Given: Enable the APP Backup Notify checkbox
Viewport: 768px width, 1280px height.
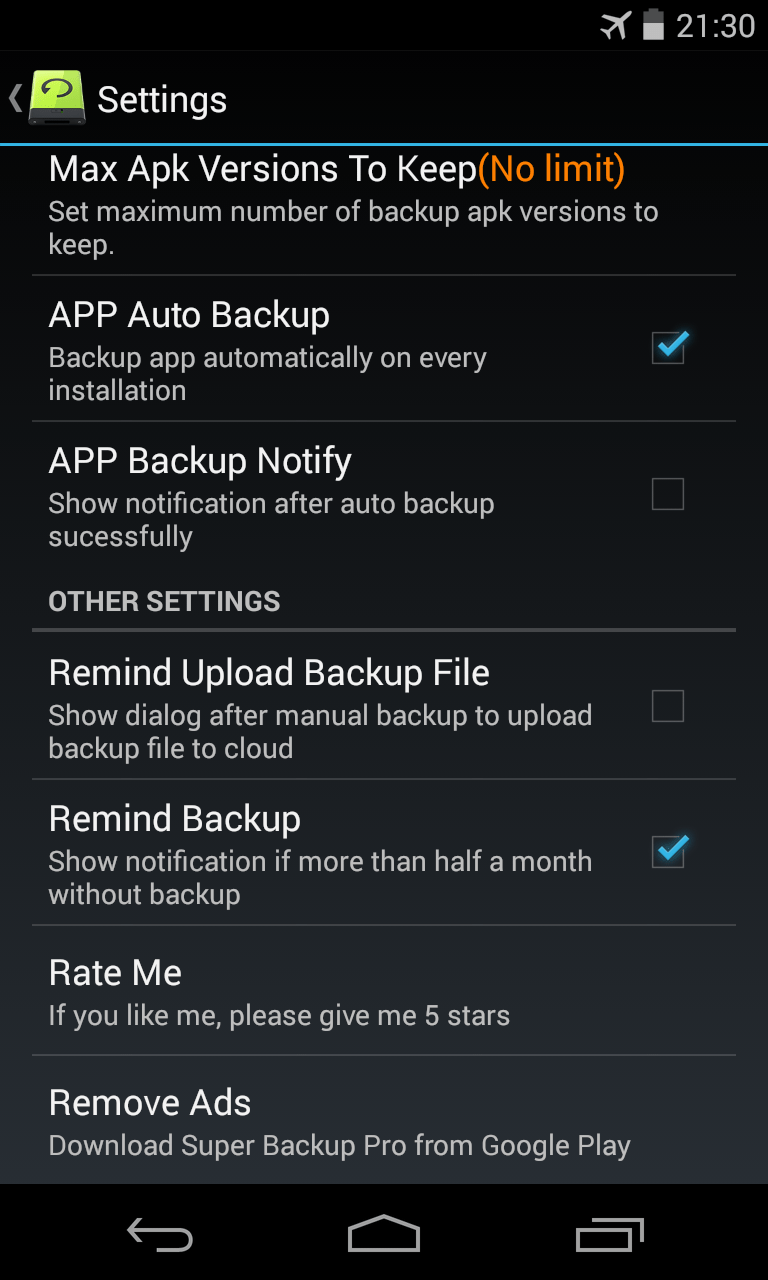Looking at the screenshot, I should click(668, 494).
